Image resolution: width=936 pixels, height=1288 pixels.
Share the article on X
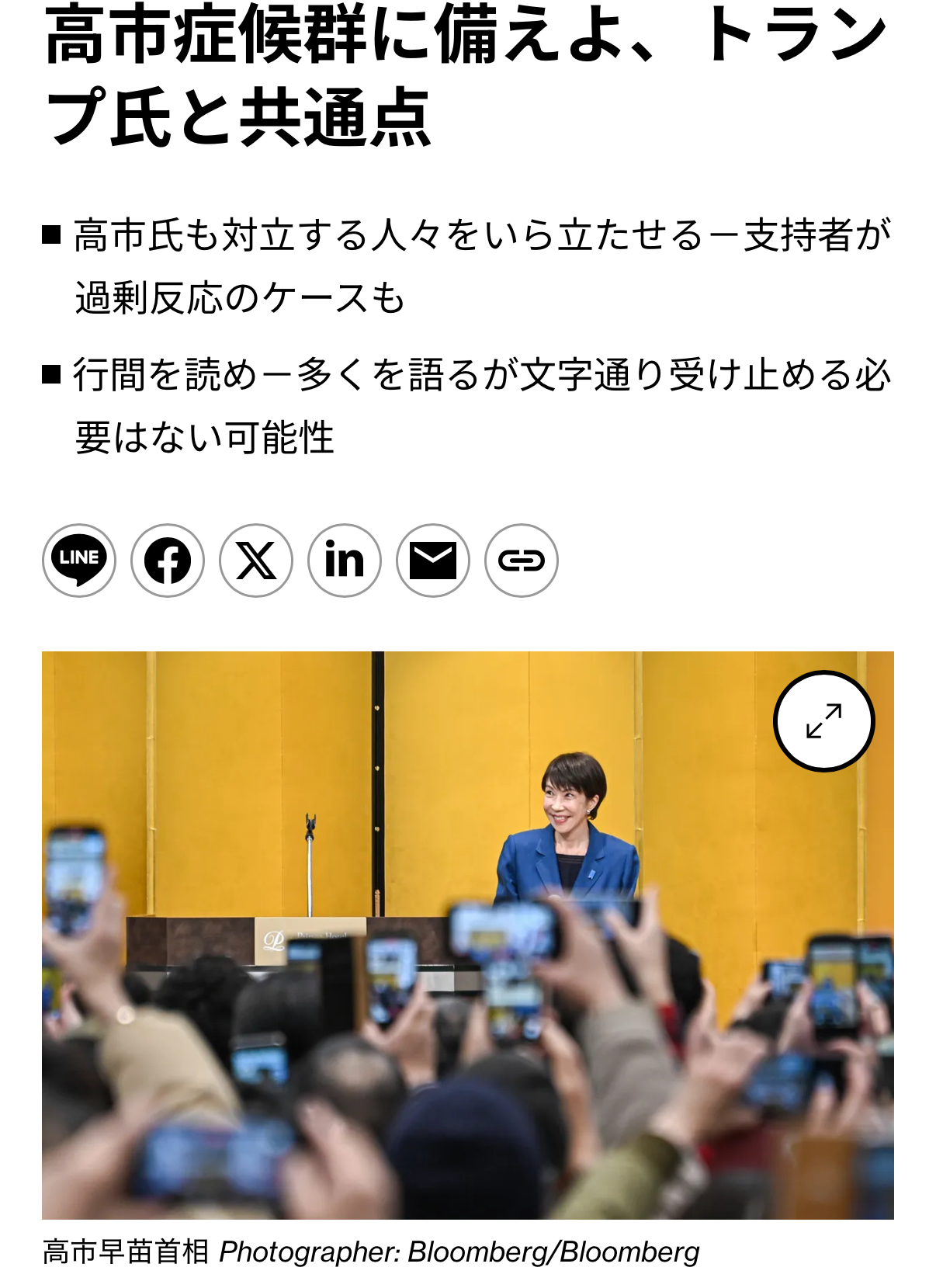point(256,560)
